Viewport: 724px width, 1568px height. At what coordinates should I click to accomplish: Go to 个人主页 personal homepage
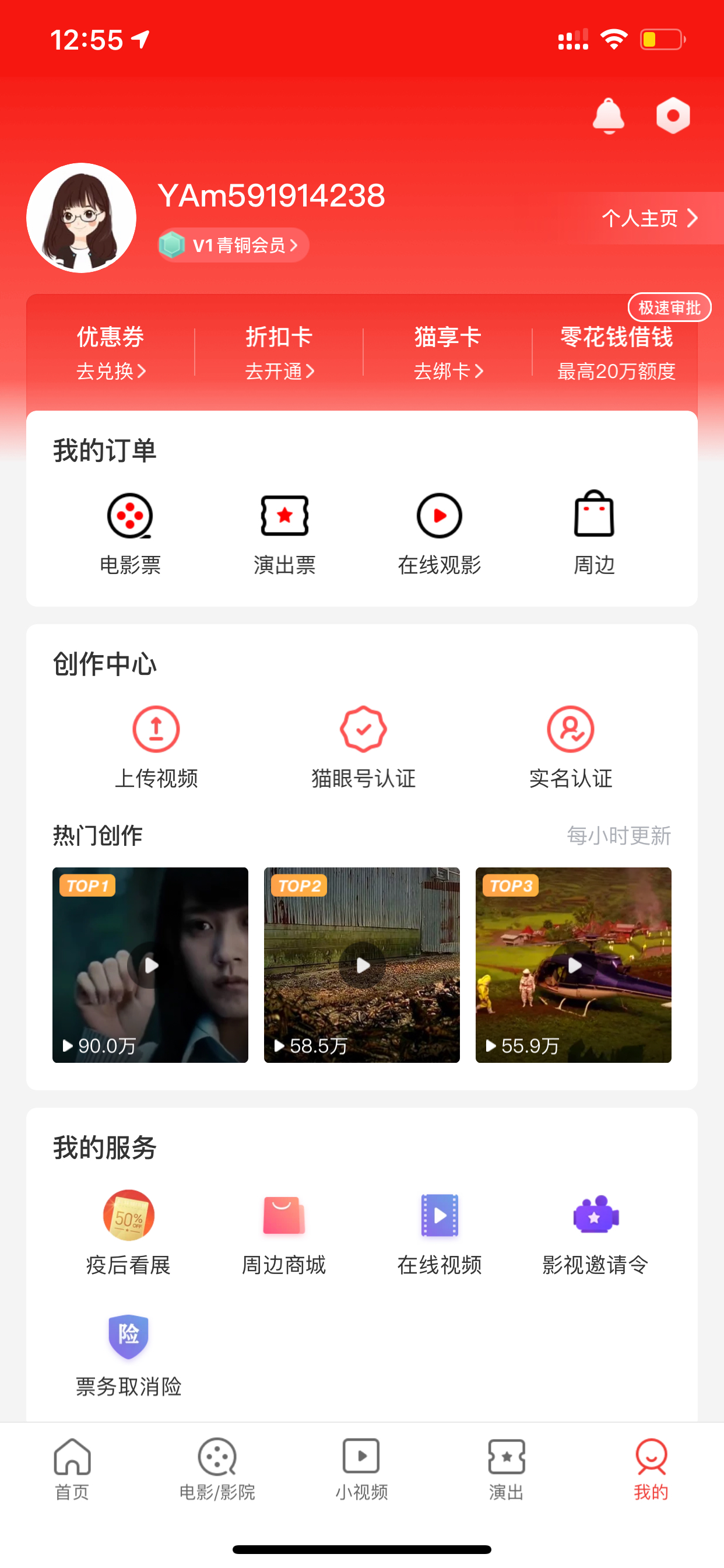pos(649,218)
